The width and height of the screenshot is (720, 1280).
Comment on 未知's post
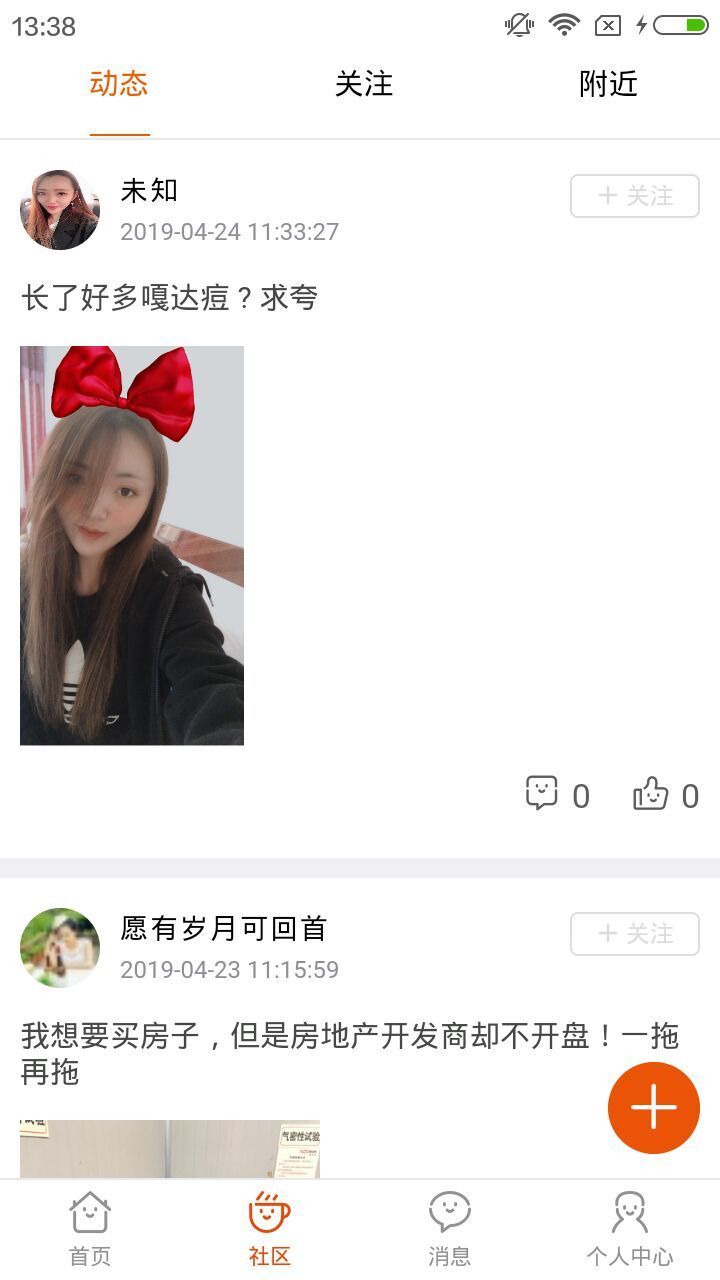[542, 794]
